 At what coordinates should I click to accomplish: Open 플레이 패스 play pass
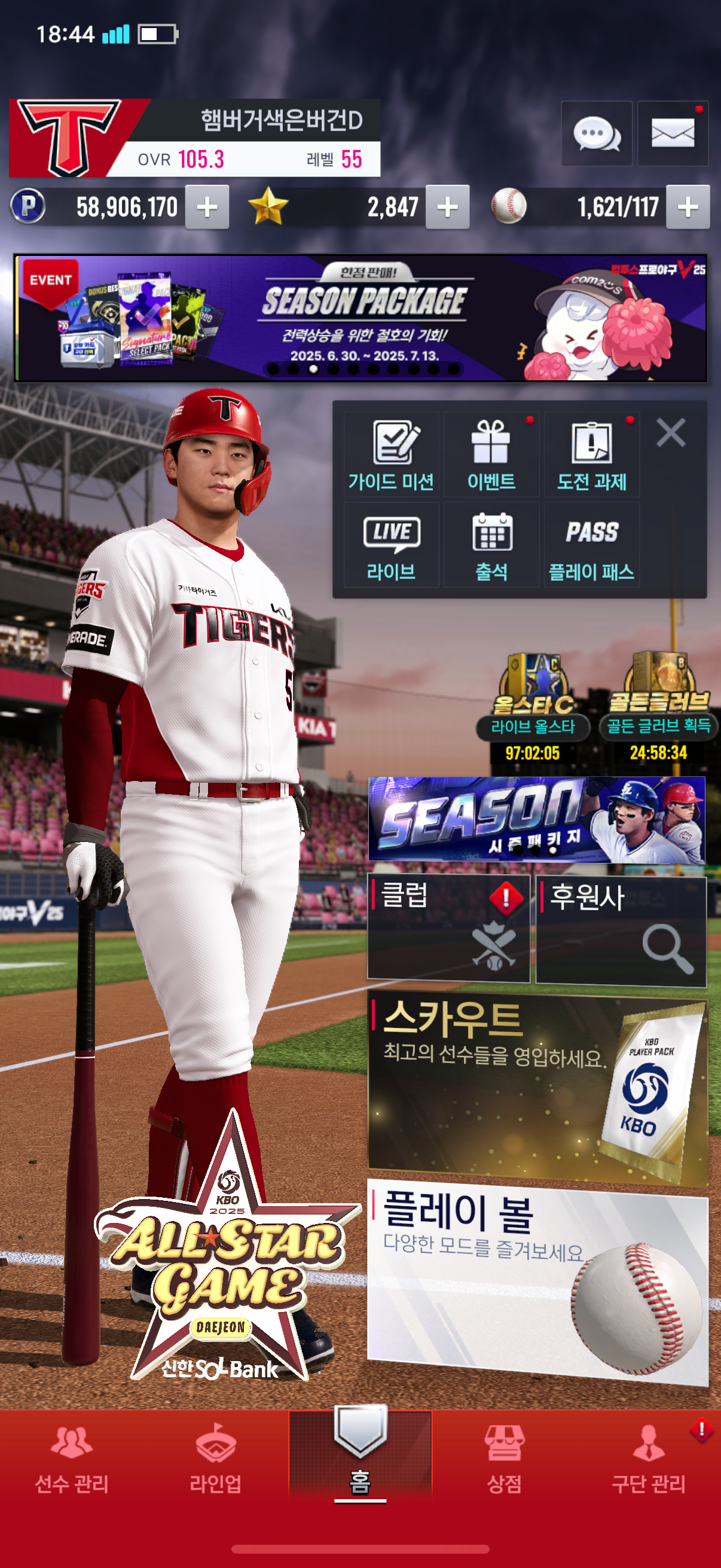pyautogui.click(x=591, y=545)
